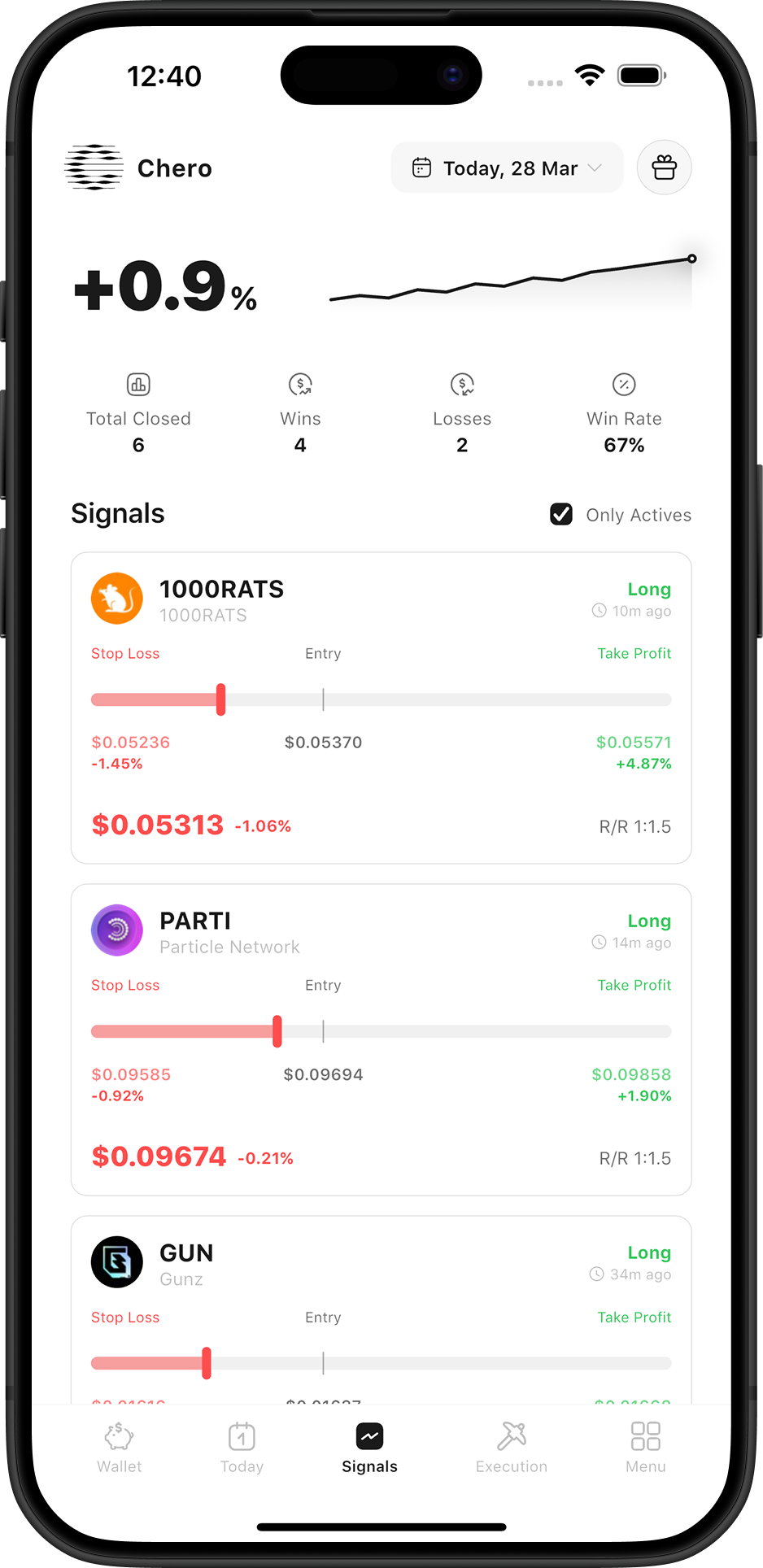This screenshot has width=763, height=1568.
Task: Open the 1000RATS signal card
Action: pyautogui.click(x=381, y=708)
